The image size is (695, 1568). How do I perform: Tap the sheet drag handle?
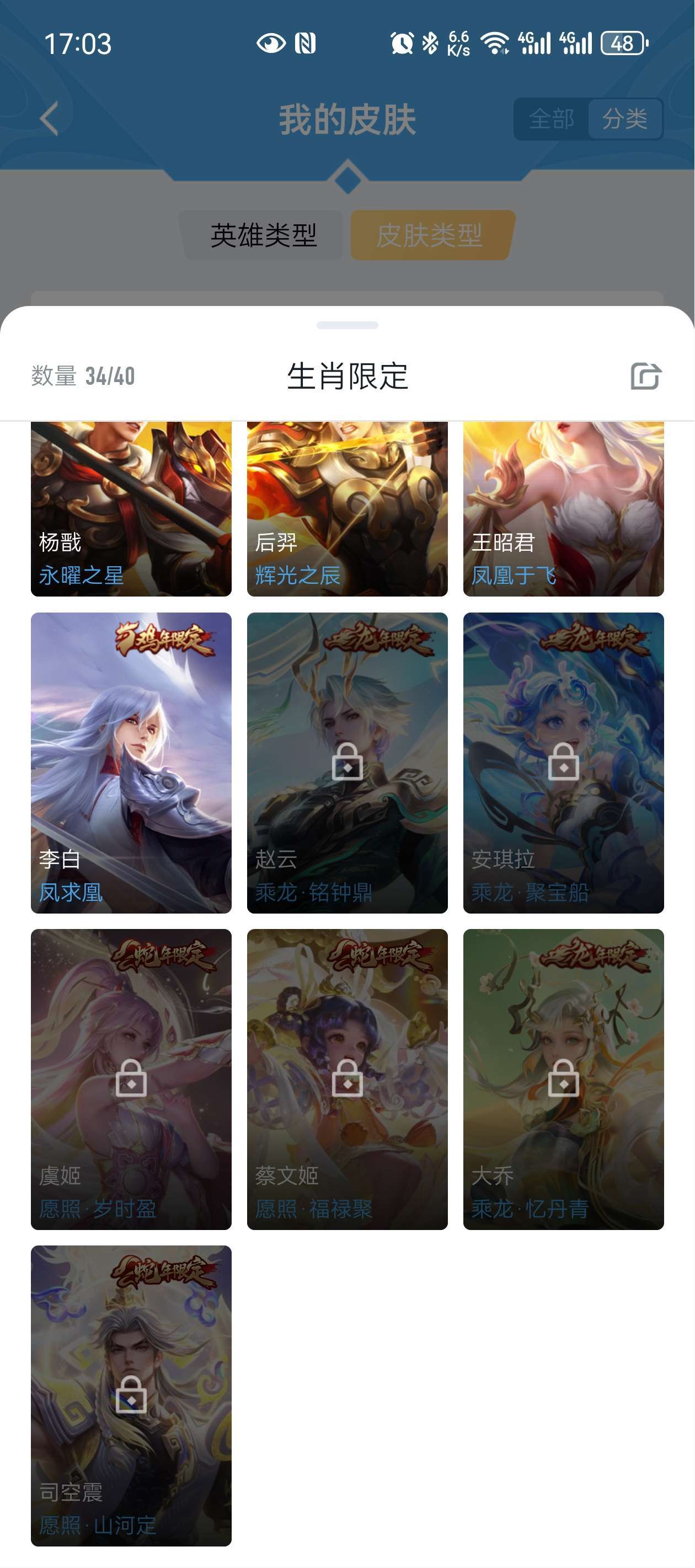[347, 325]
